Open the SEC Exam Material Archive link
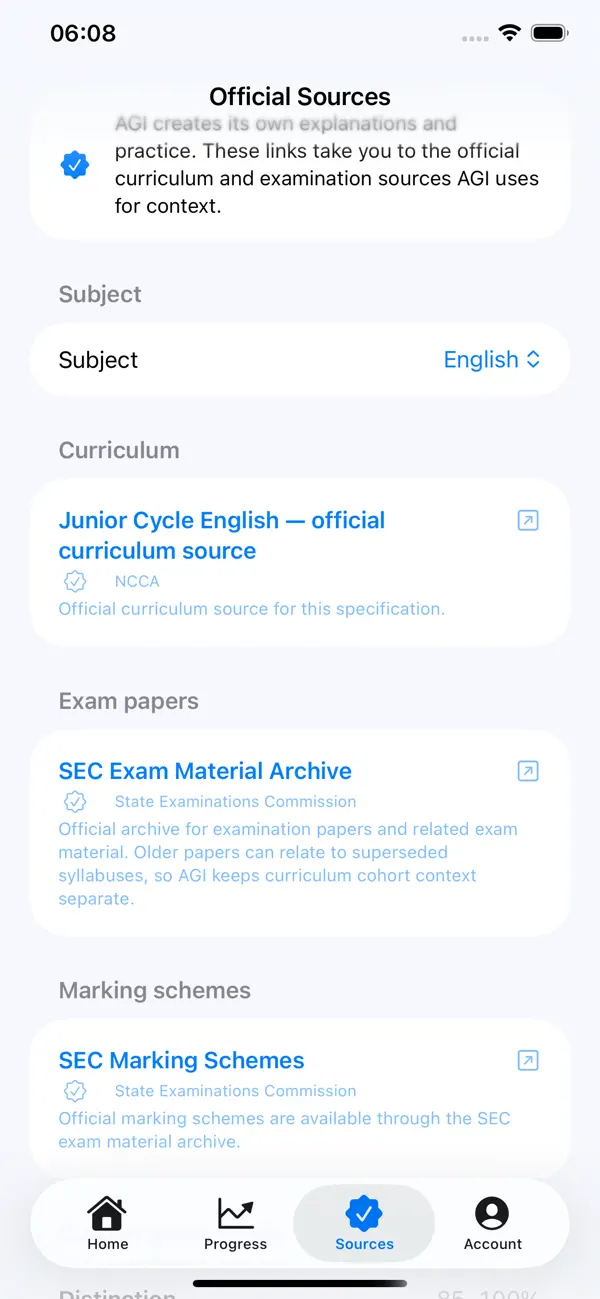This screenshot has width=600, height=1299. 299,833
